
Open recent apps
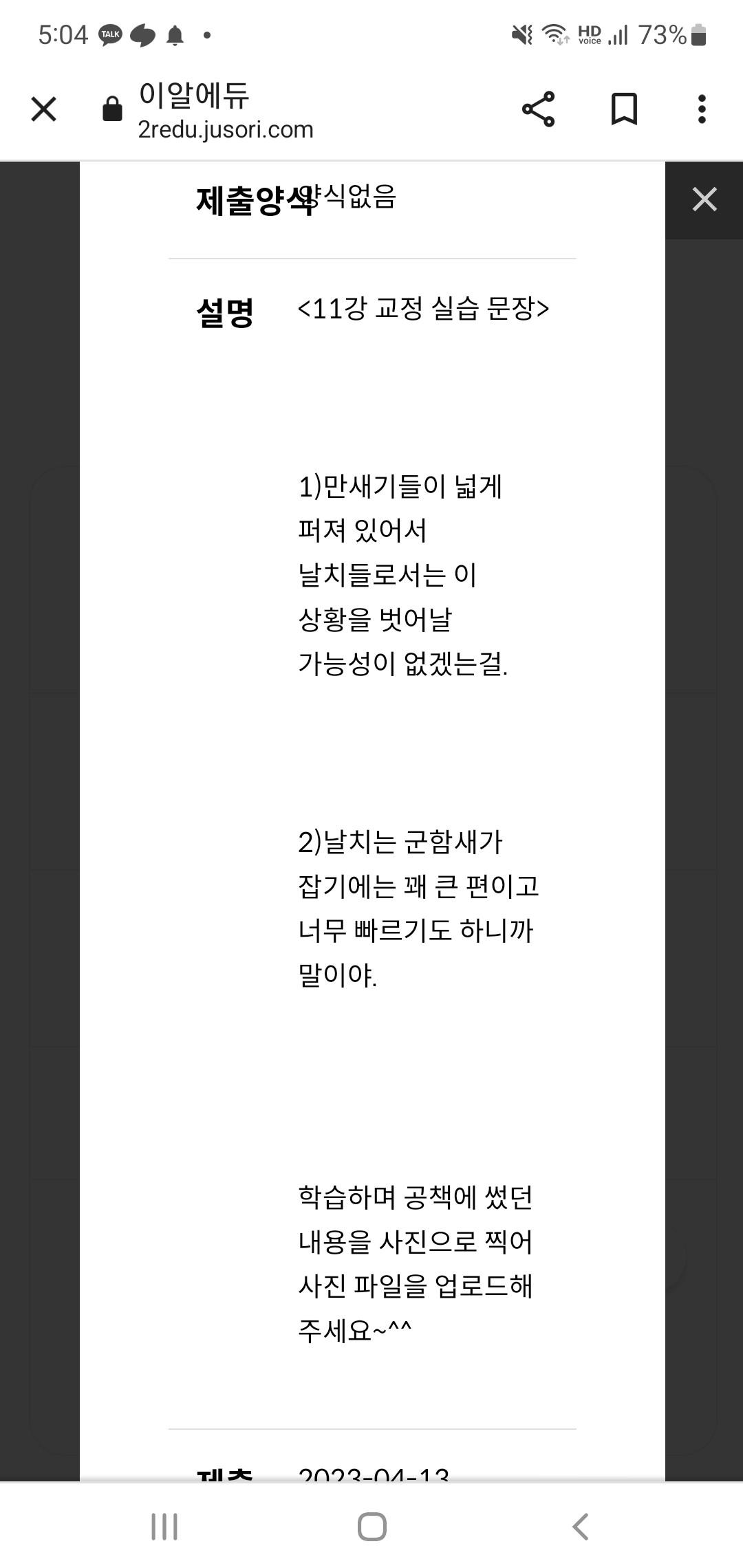pyautogui.click(x=164, y=1527)
